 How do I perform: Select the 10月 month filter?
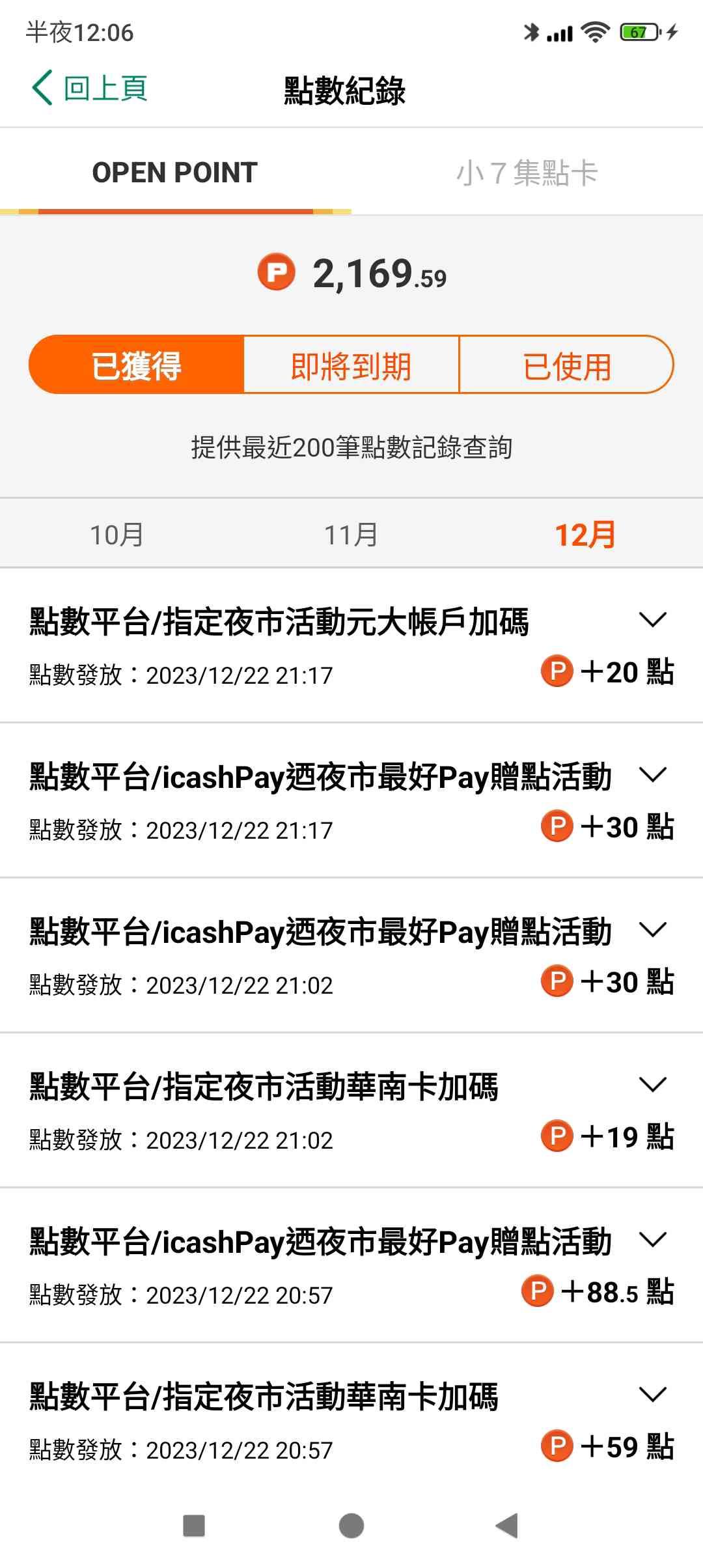tap(117, 535)
